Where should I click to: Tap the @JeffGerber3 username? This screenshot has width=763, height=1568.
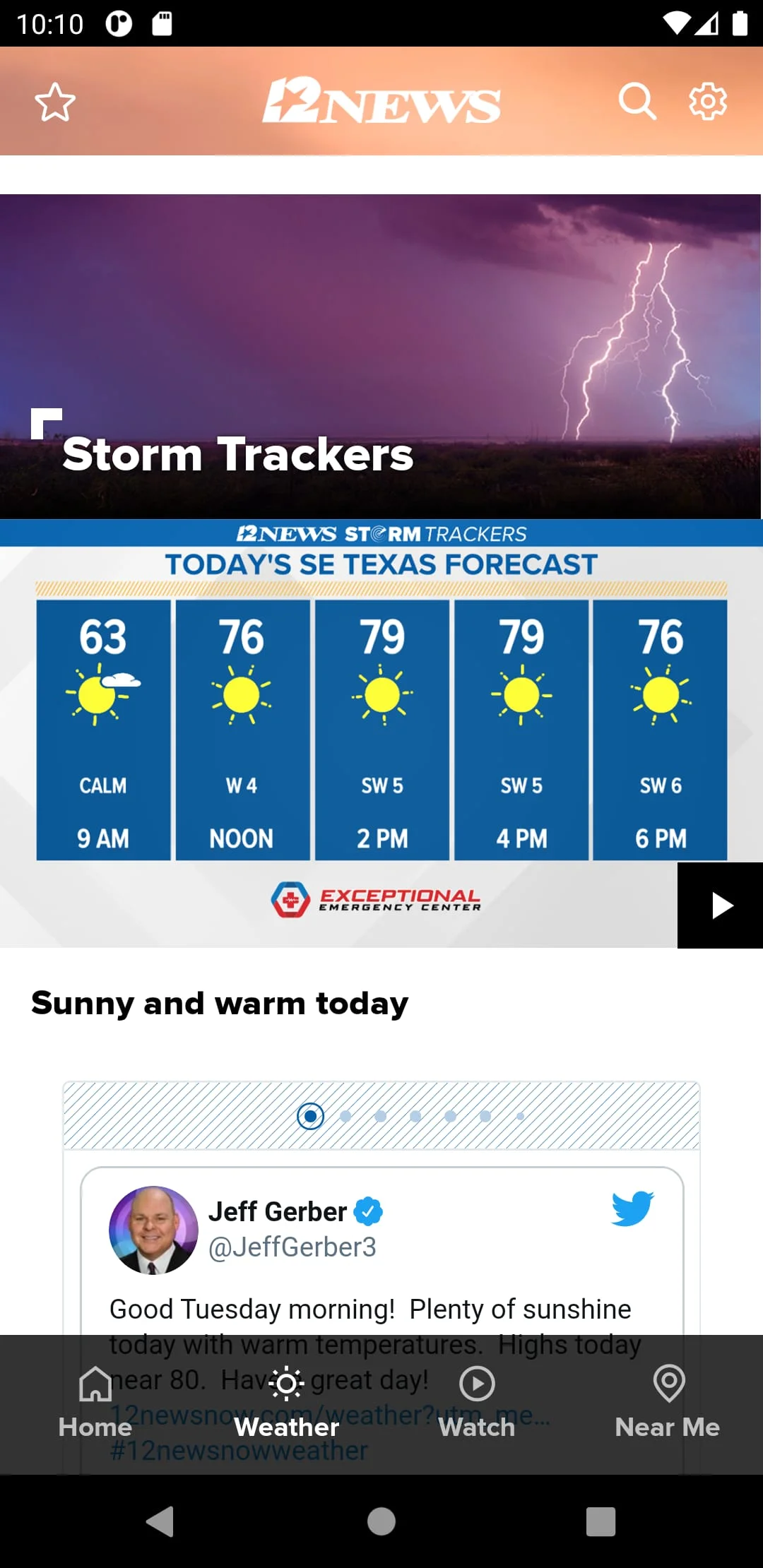(292, 1247)
